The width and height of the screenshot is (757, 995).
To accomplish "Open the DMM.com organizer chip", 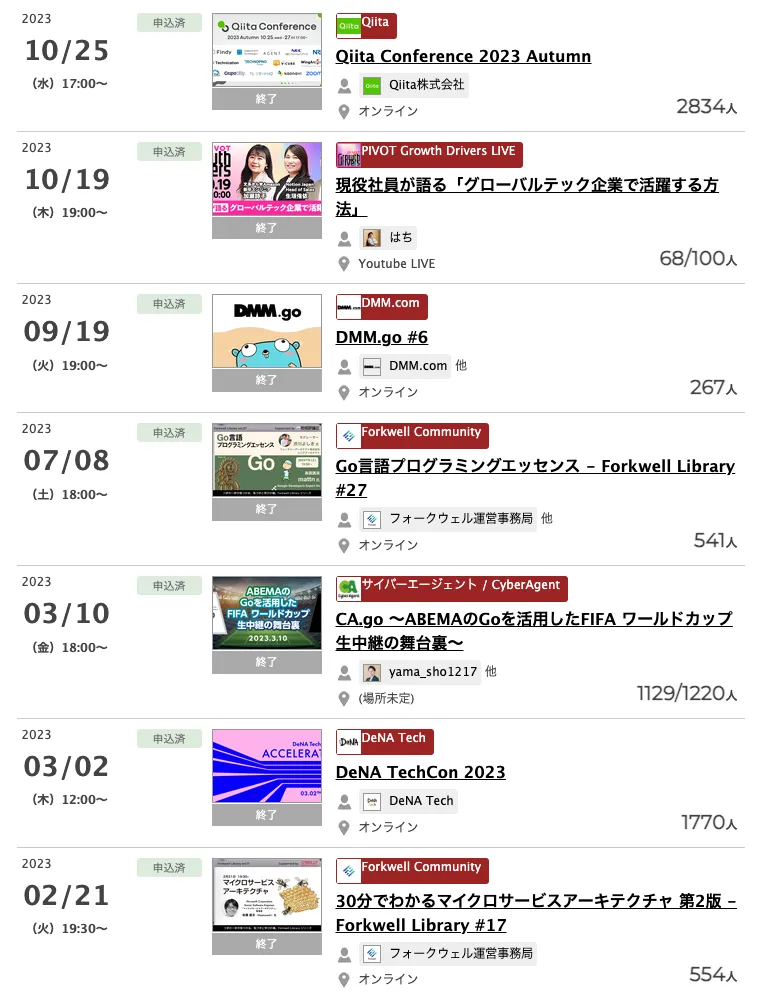I will coord(406,366).
